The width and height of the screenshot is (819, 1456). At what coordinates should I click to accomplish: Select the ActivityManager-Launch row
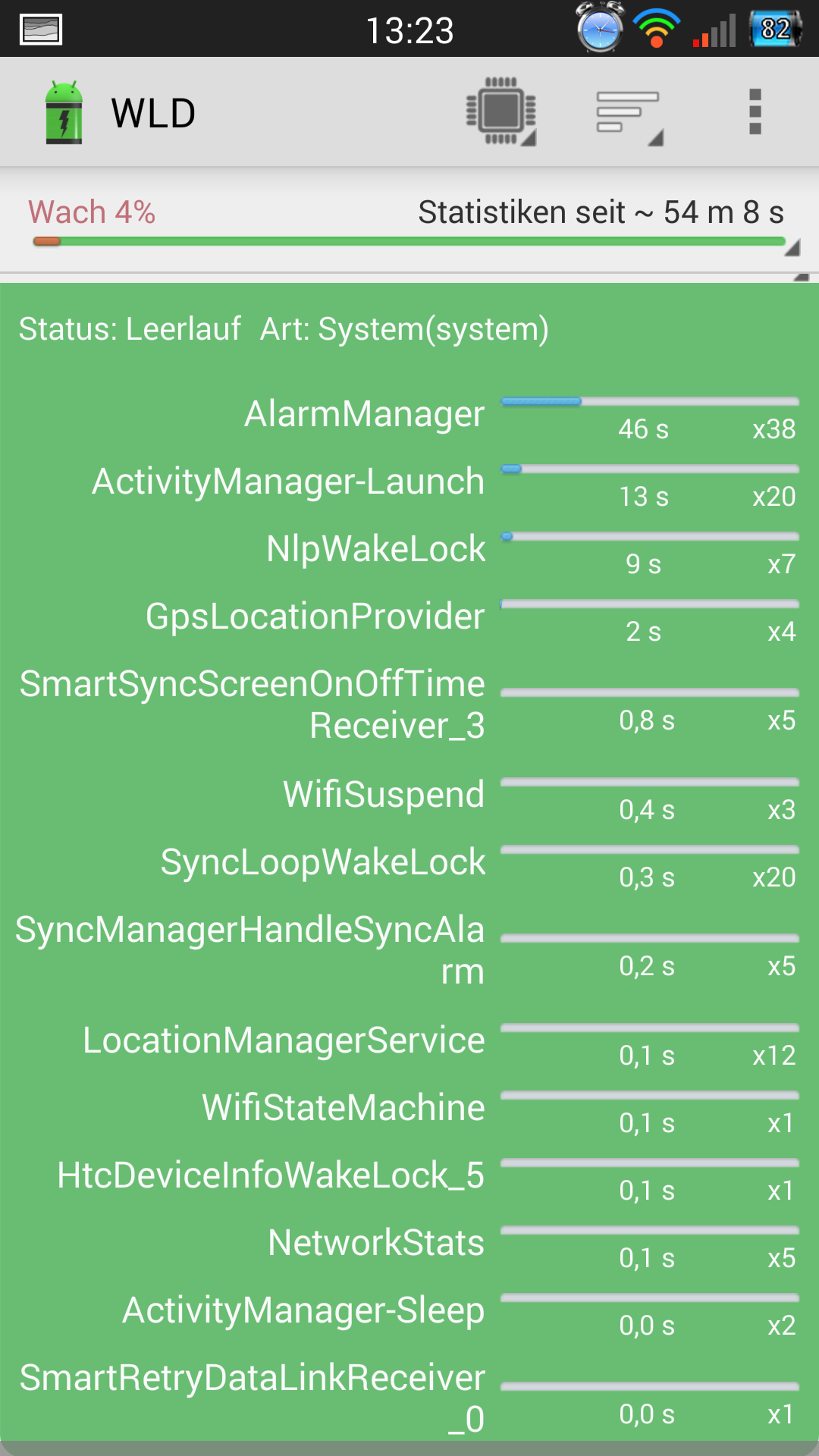click(x=409, y=482)
